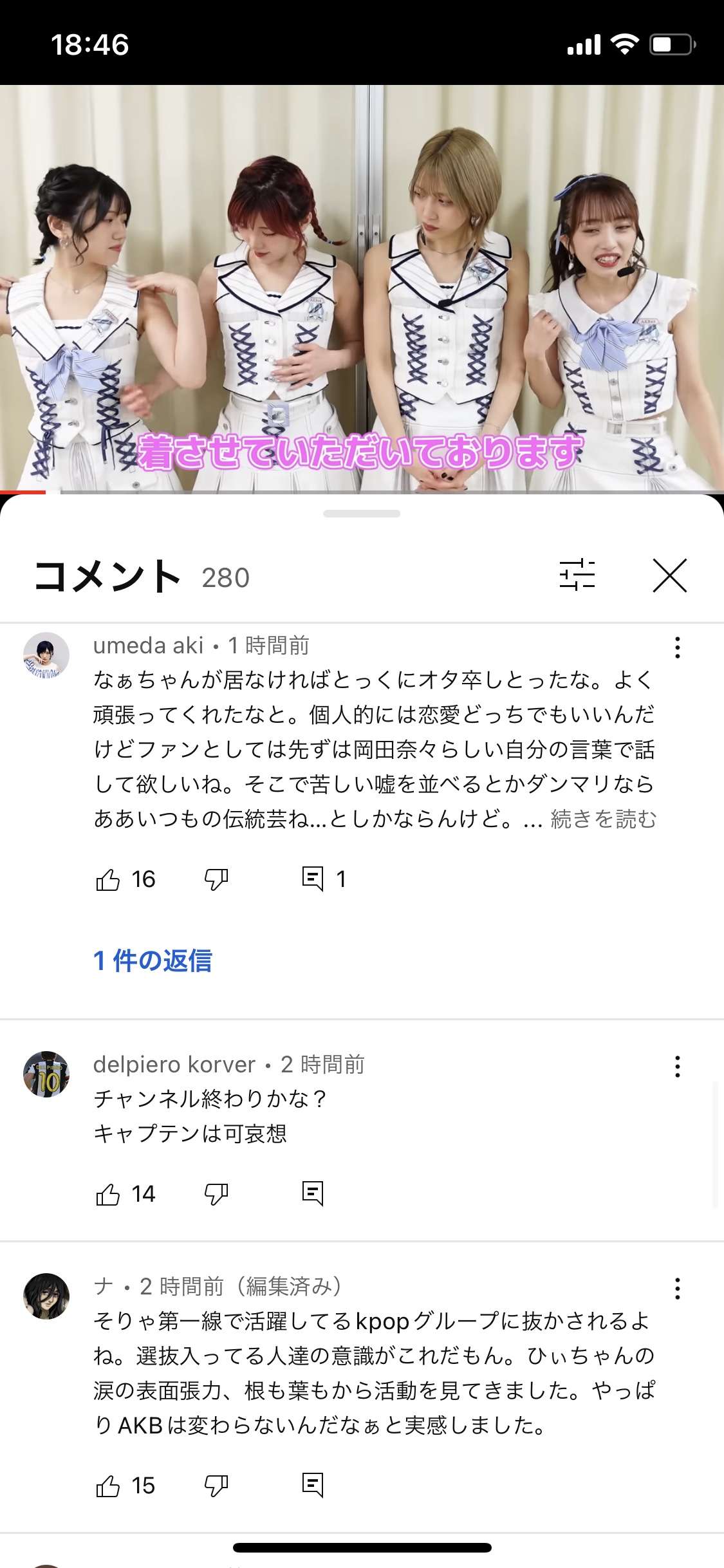
Task: Dislike the comment by ナ
Action: point(216,1486)
